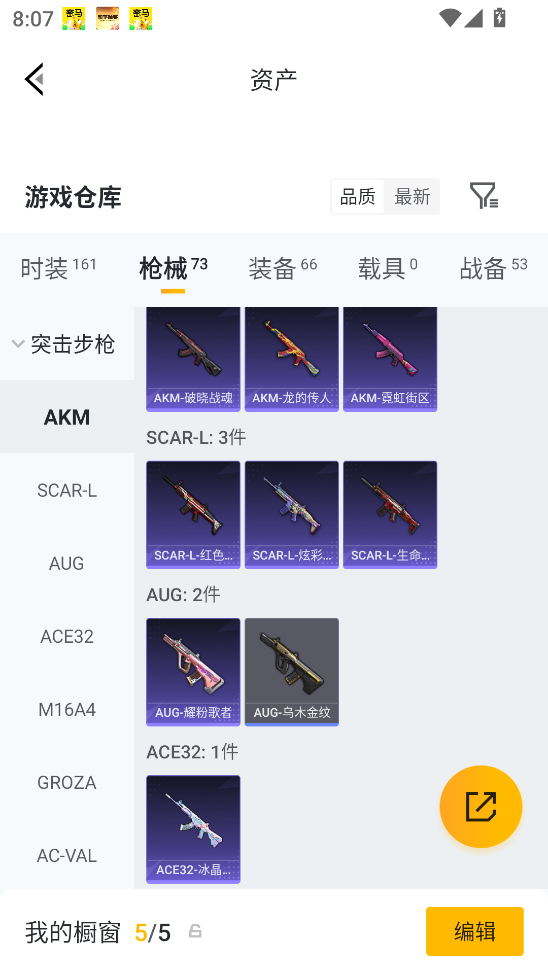
Task: Switch to the 战备 tab
Action: pos(493,268)
